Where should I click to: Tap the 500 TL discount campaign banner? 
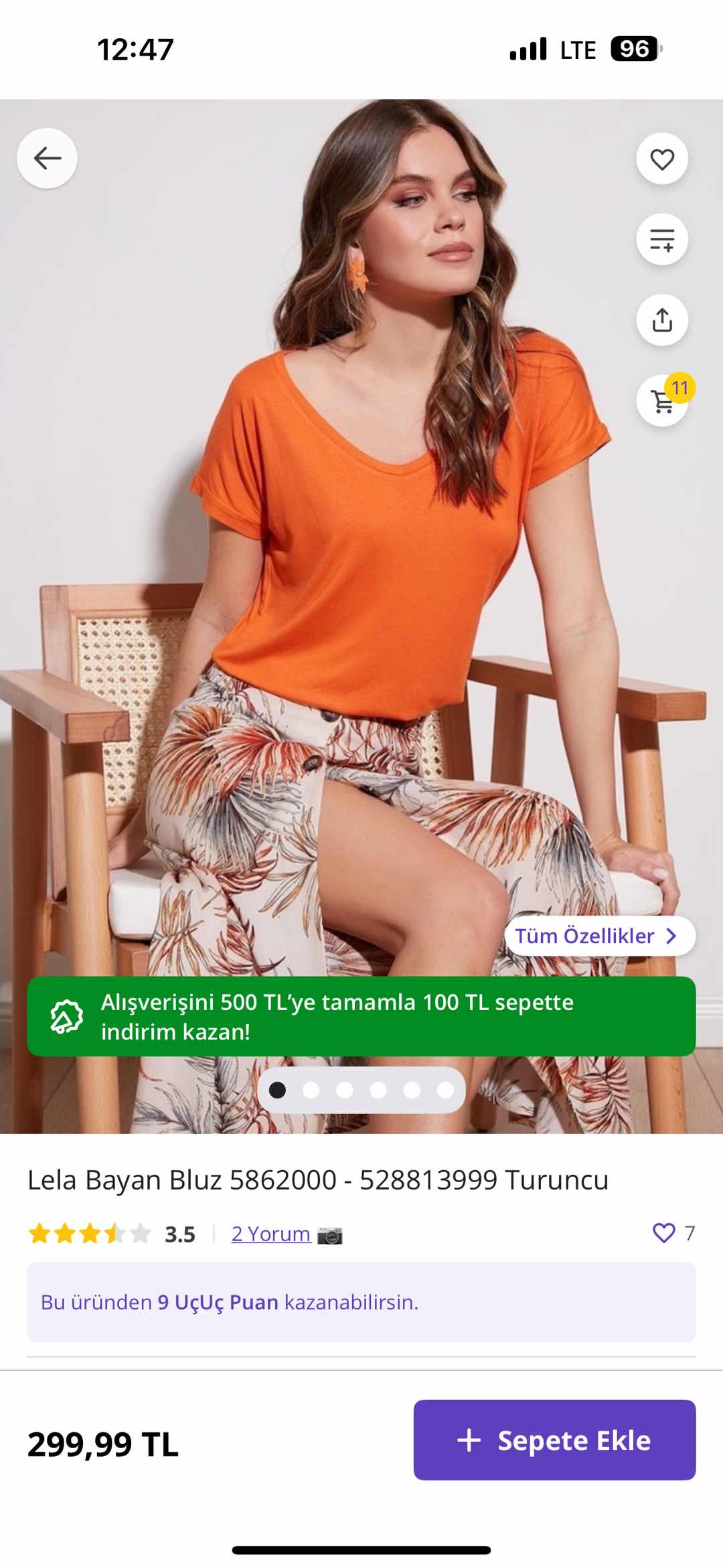point(361,1016)
